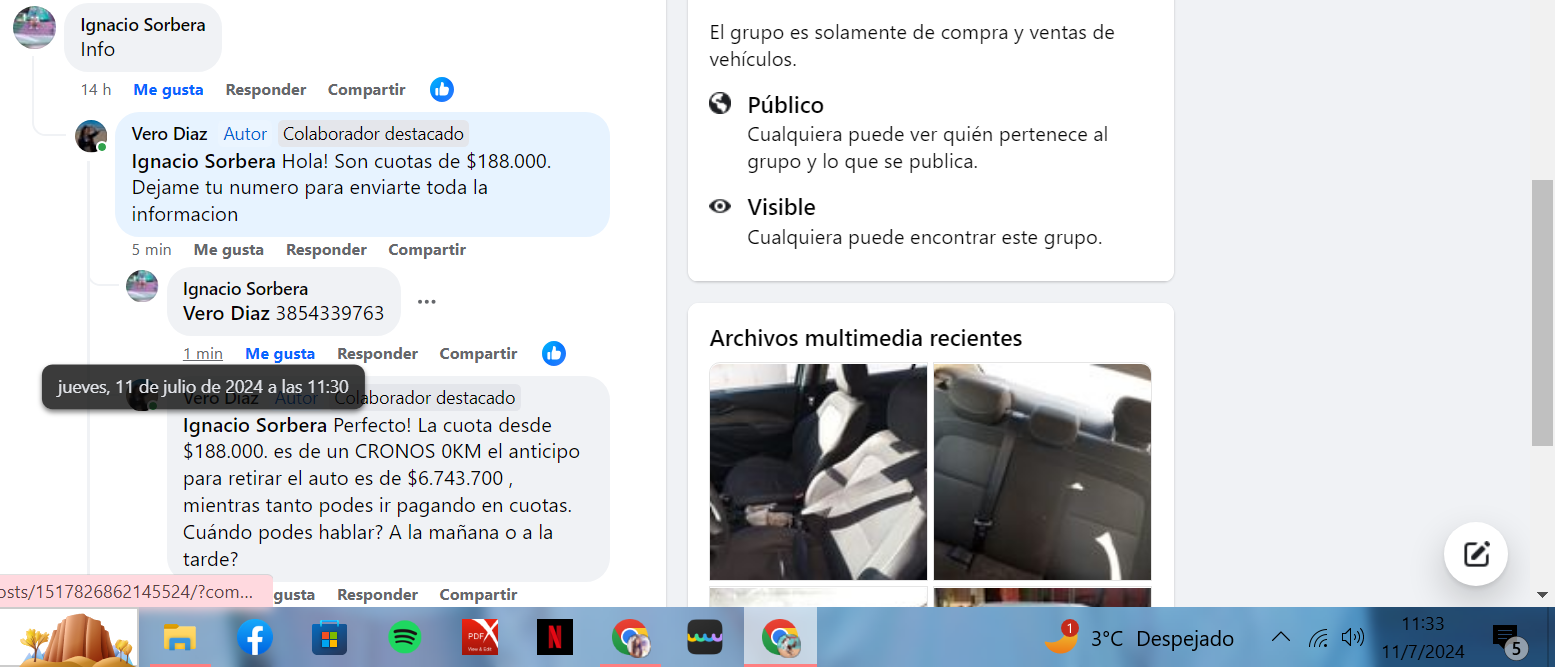Image resolution: width=1555 pixels, height=667 pixels.
Task: Open the Windows notification center
Action: pos(1506,638)
